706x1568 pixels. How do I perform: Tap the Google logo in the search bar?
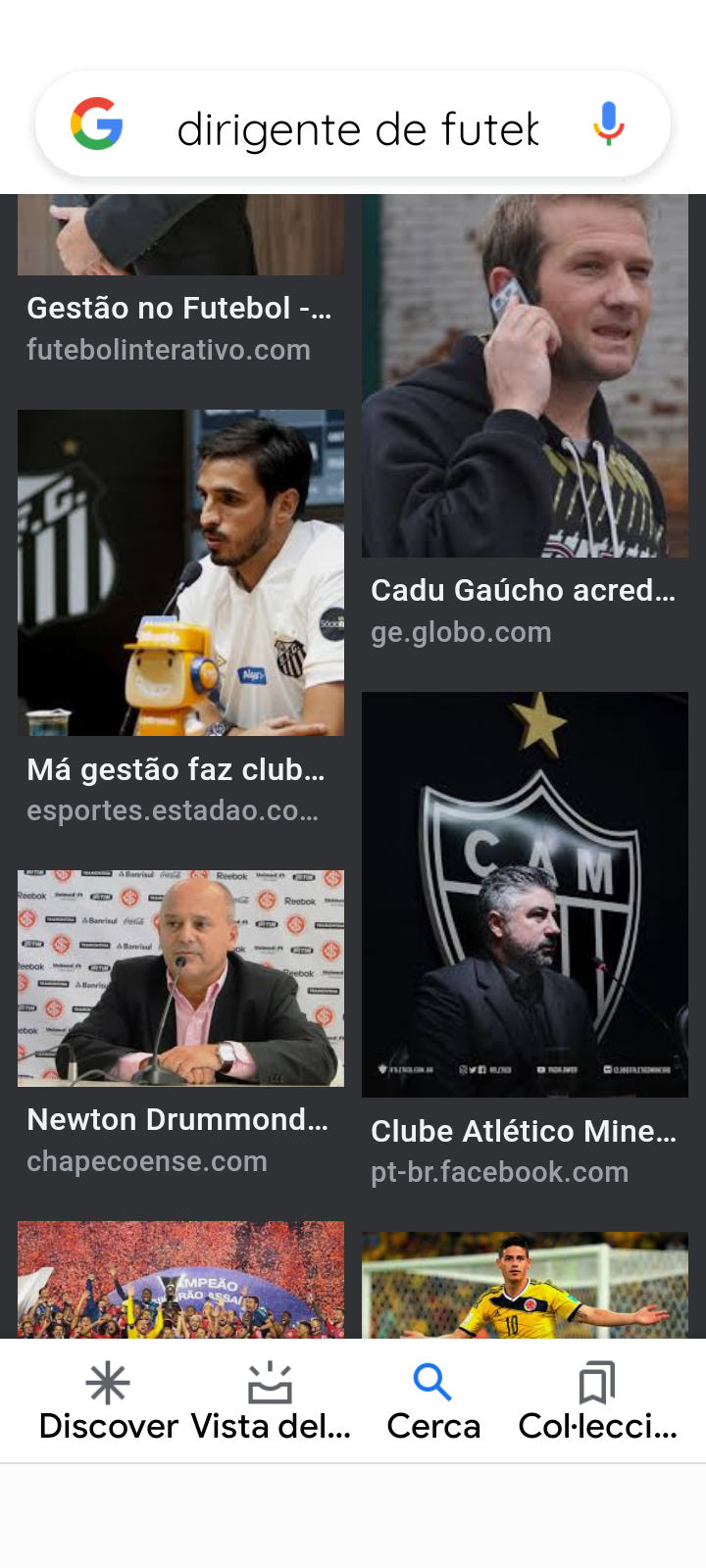click(97, 124)
